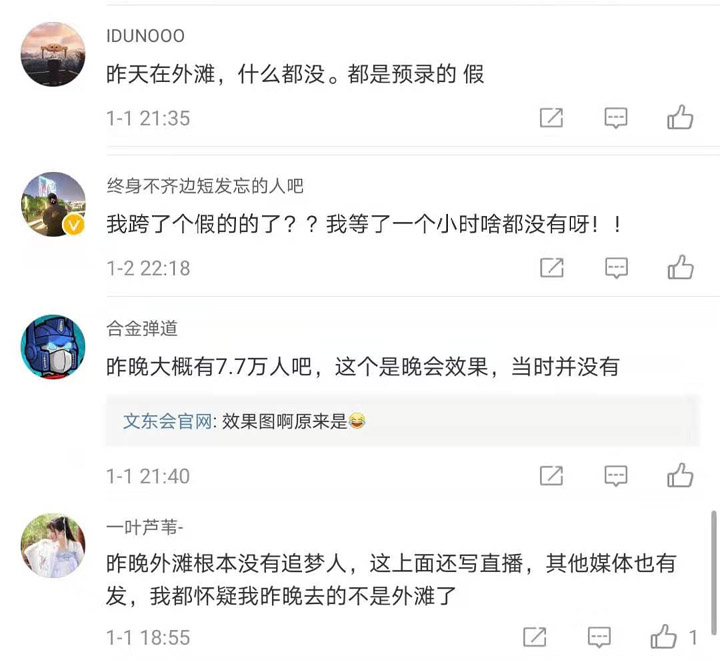
Task: Open the 合金弹道 username
Action: (142, 329)
